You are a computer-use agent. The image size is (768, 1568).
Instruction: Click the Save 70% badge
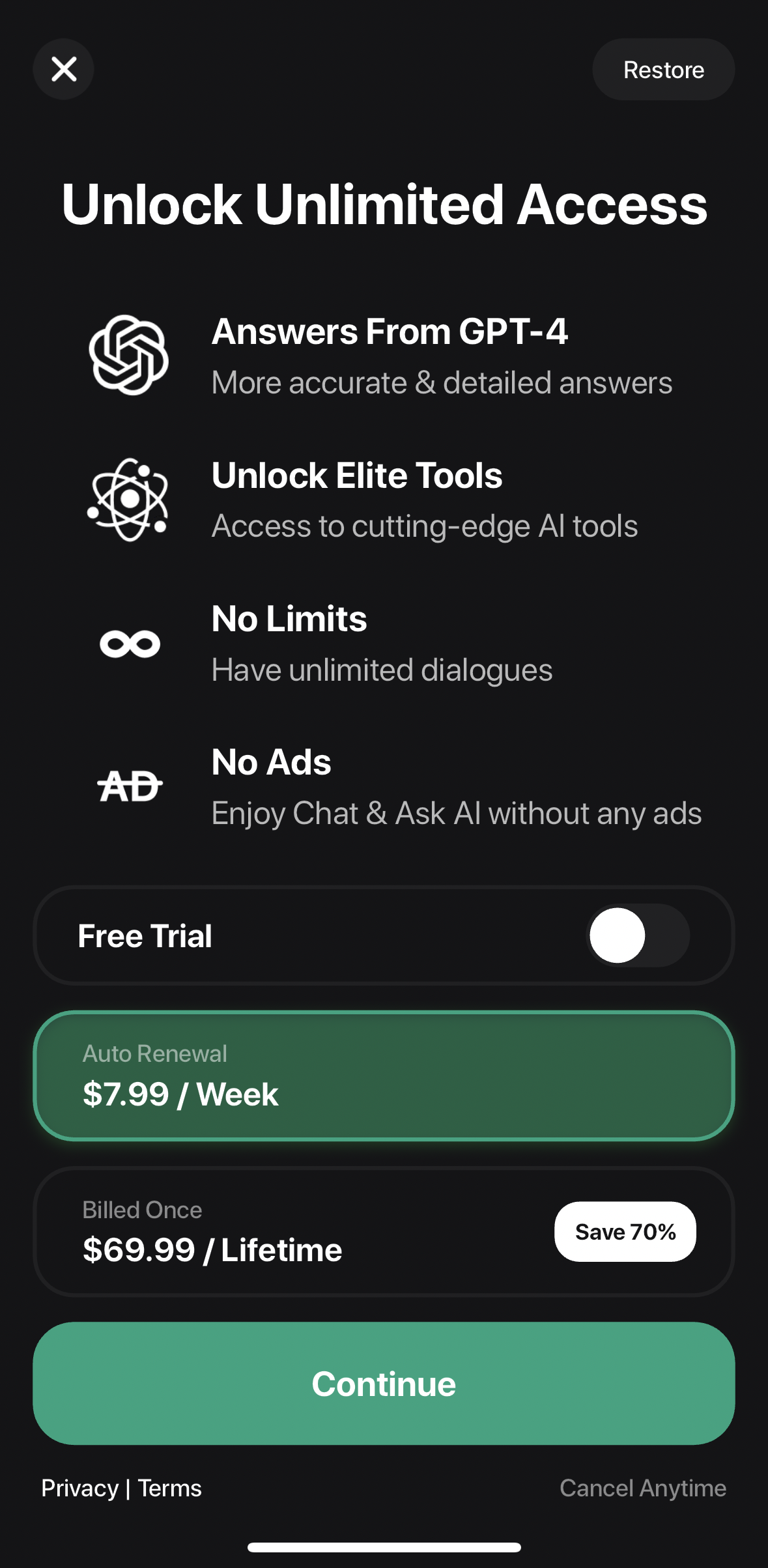(x=625, y=1231)
